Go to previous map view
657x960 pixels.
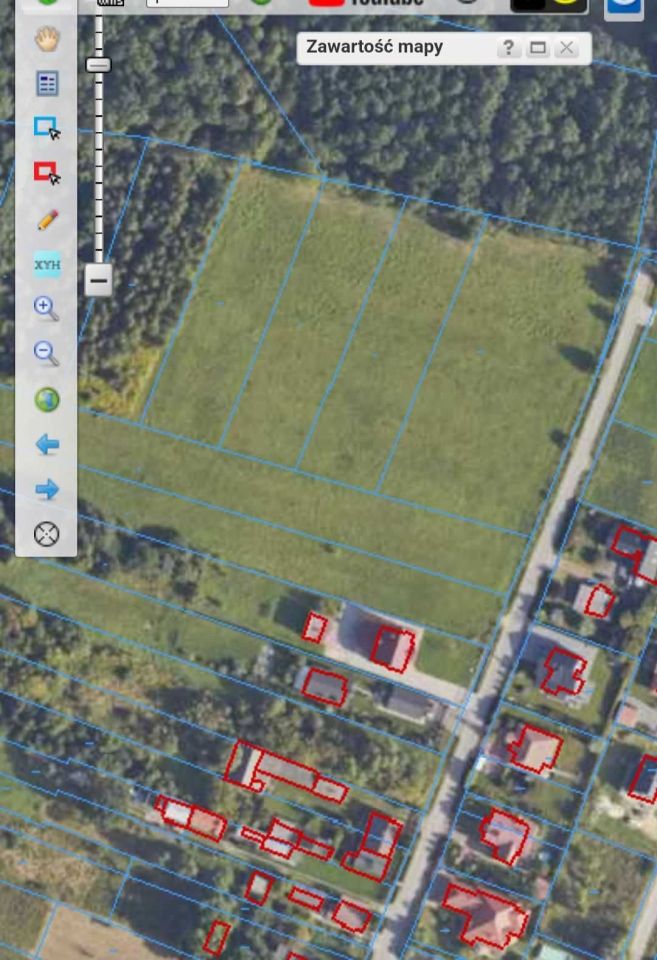click(x=47, y=444)
